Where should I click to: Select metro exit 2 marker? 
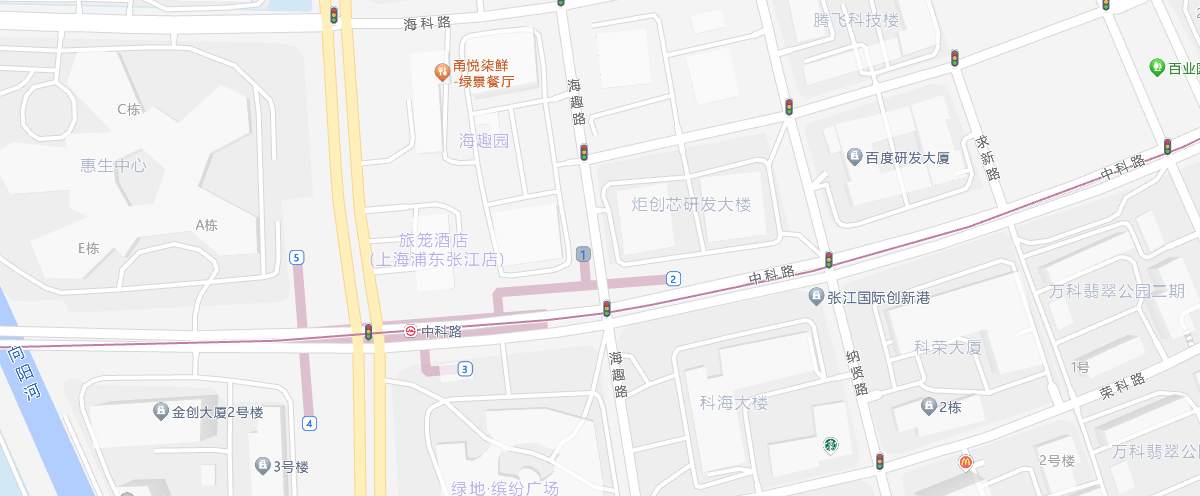674,278
